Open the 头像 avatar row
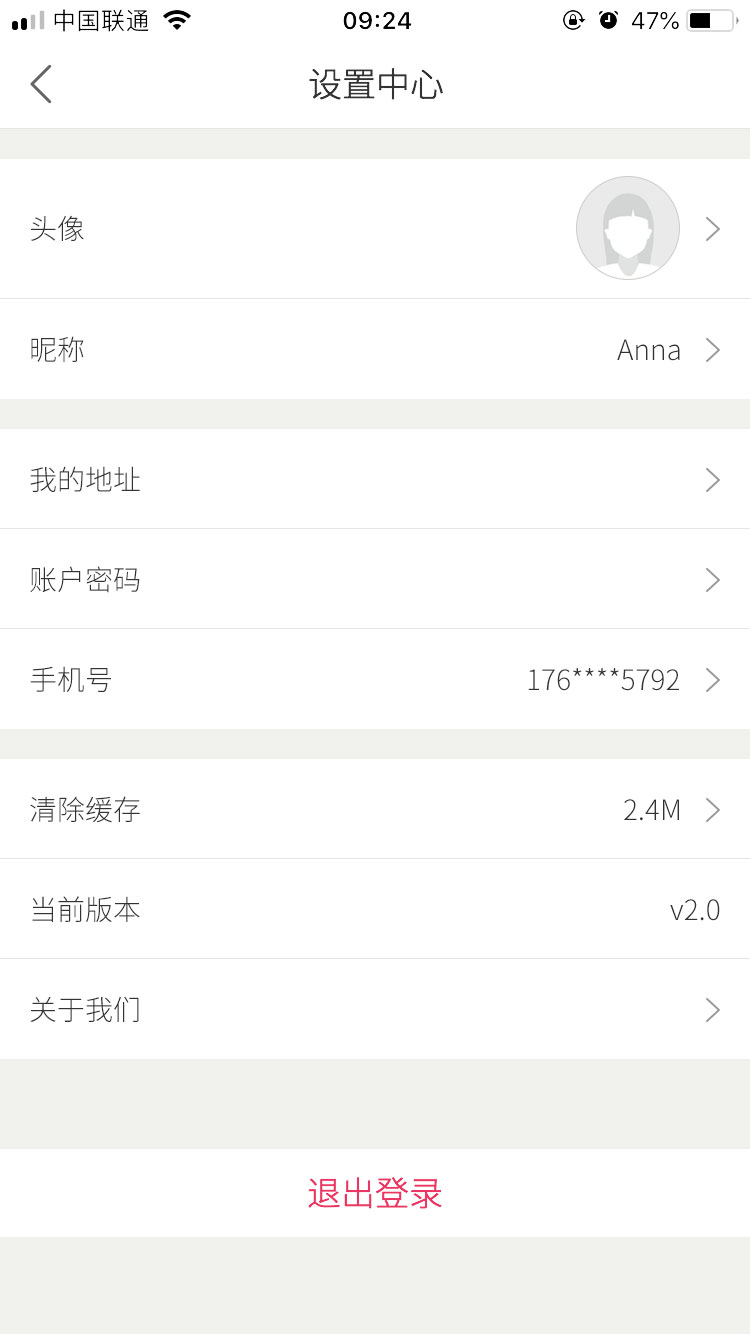Screen dimensions: 750x1334 (375, 229)
